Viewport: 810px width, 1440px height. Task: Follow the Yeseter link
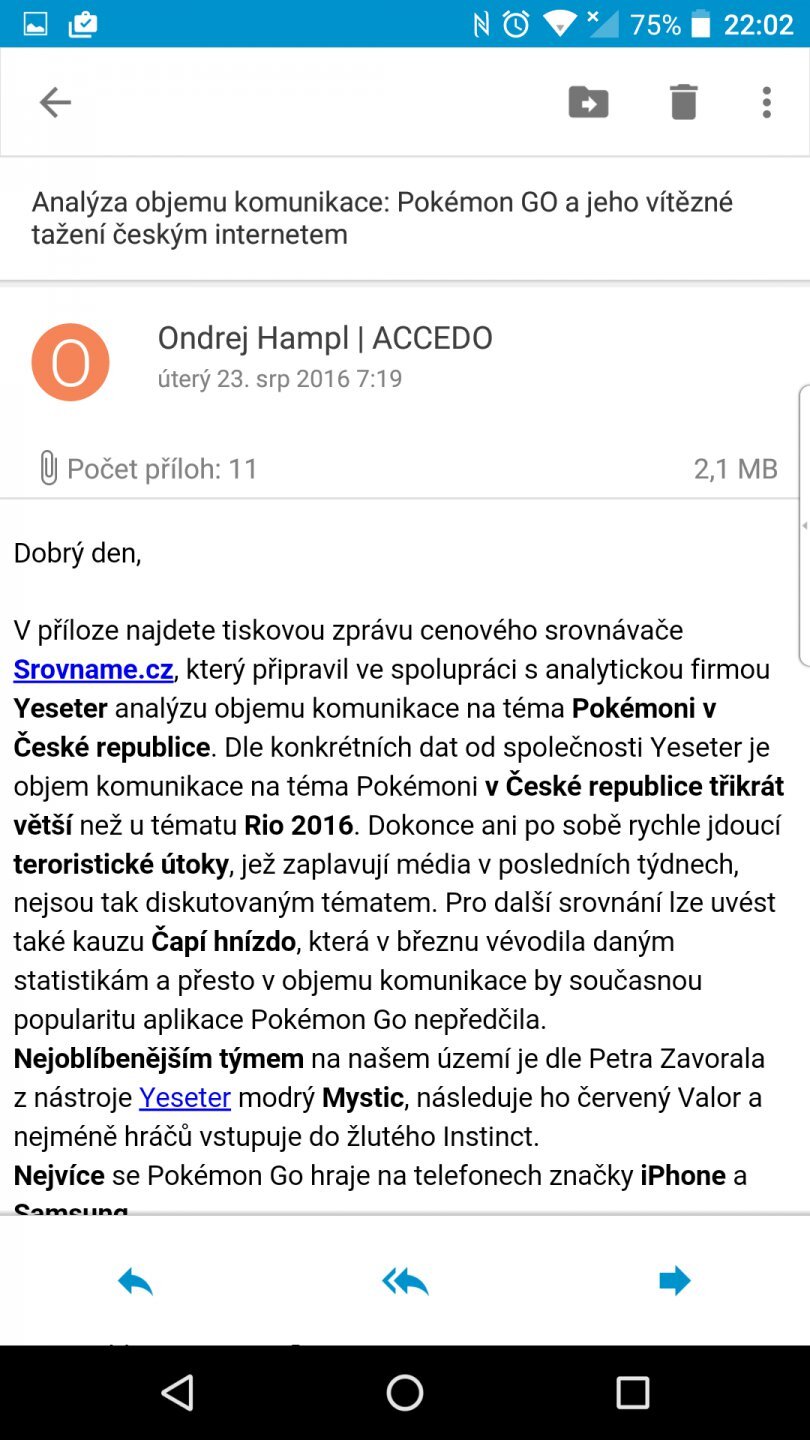(185, 1097)
